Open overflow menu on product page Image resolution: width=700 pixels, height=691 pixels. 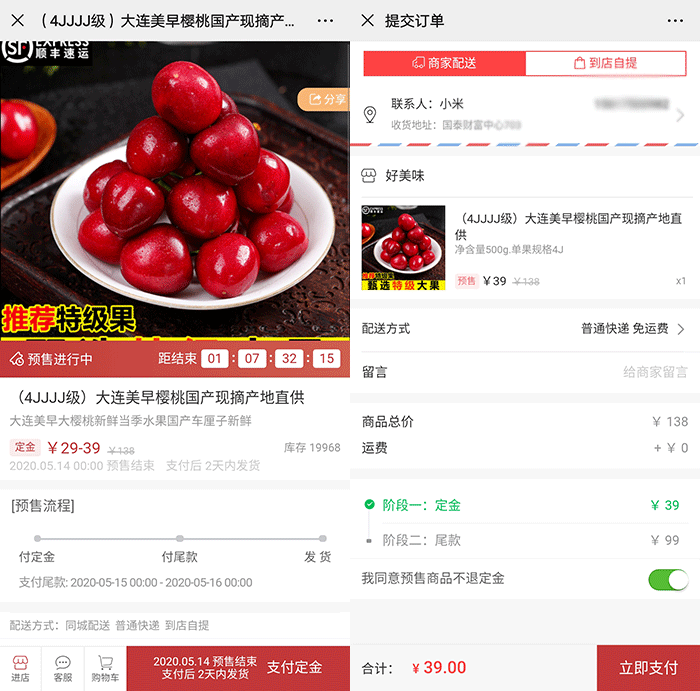click(x=326, y=20)
